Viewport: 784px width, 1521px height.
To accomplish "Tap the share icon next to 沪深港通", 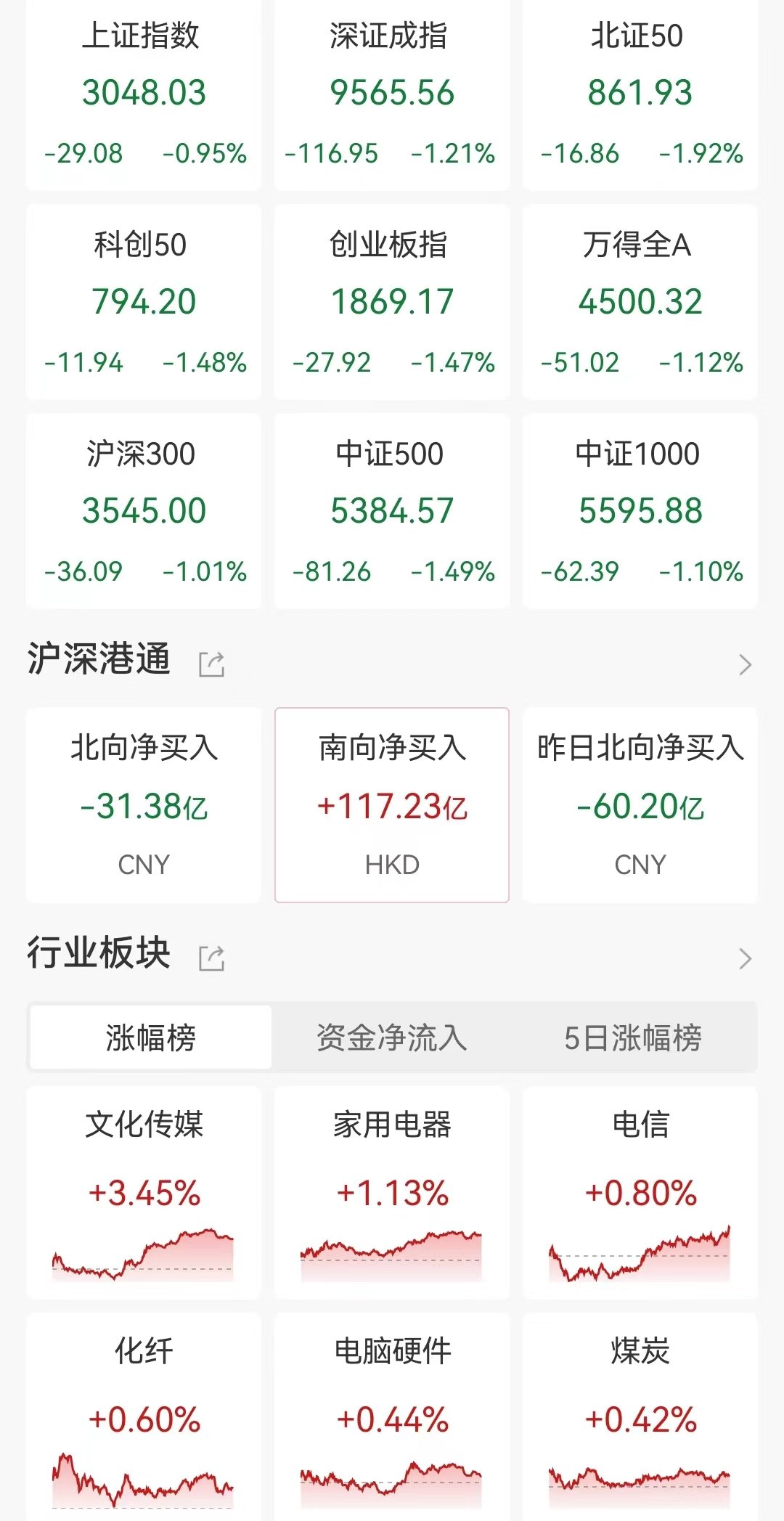I will coord(211,663).
